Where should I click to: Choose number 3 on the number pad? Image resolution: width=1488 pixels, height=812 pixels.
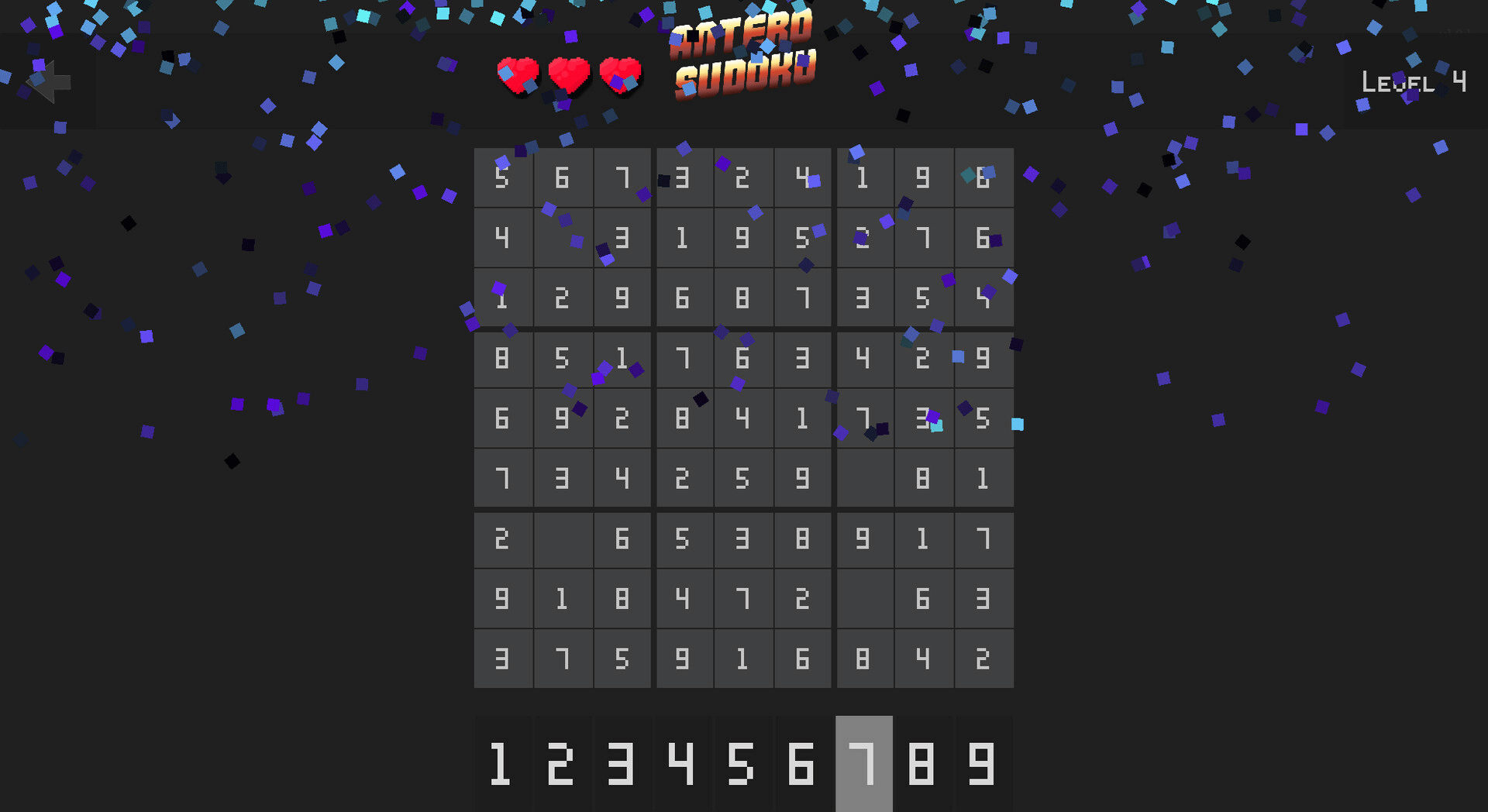tap(622, 764)
